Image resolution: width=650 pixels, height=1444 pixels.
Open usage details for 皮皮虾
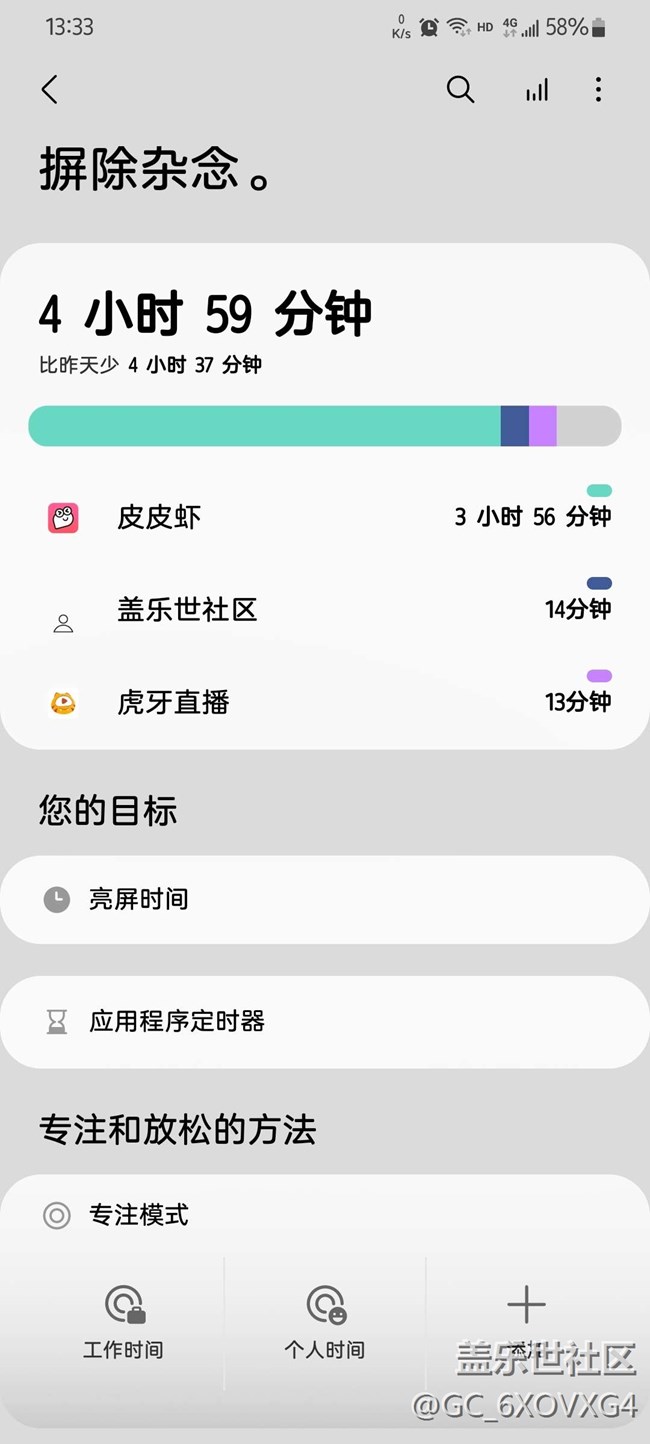[325, 517]
